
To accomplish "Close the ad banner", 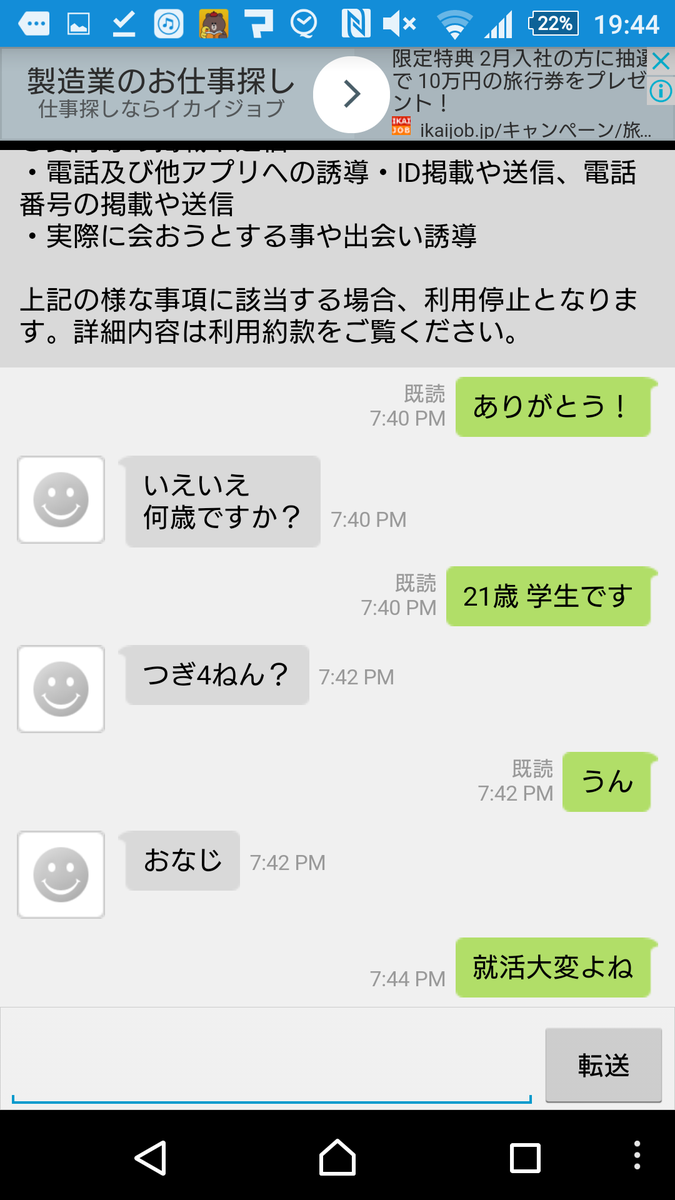I will (661, 62).
